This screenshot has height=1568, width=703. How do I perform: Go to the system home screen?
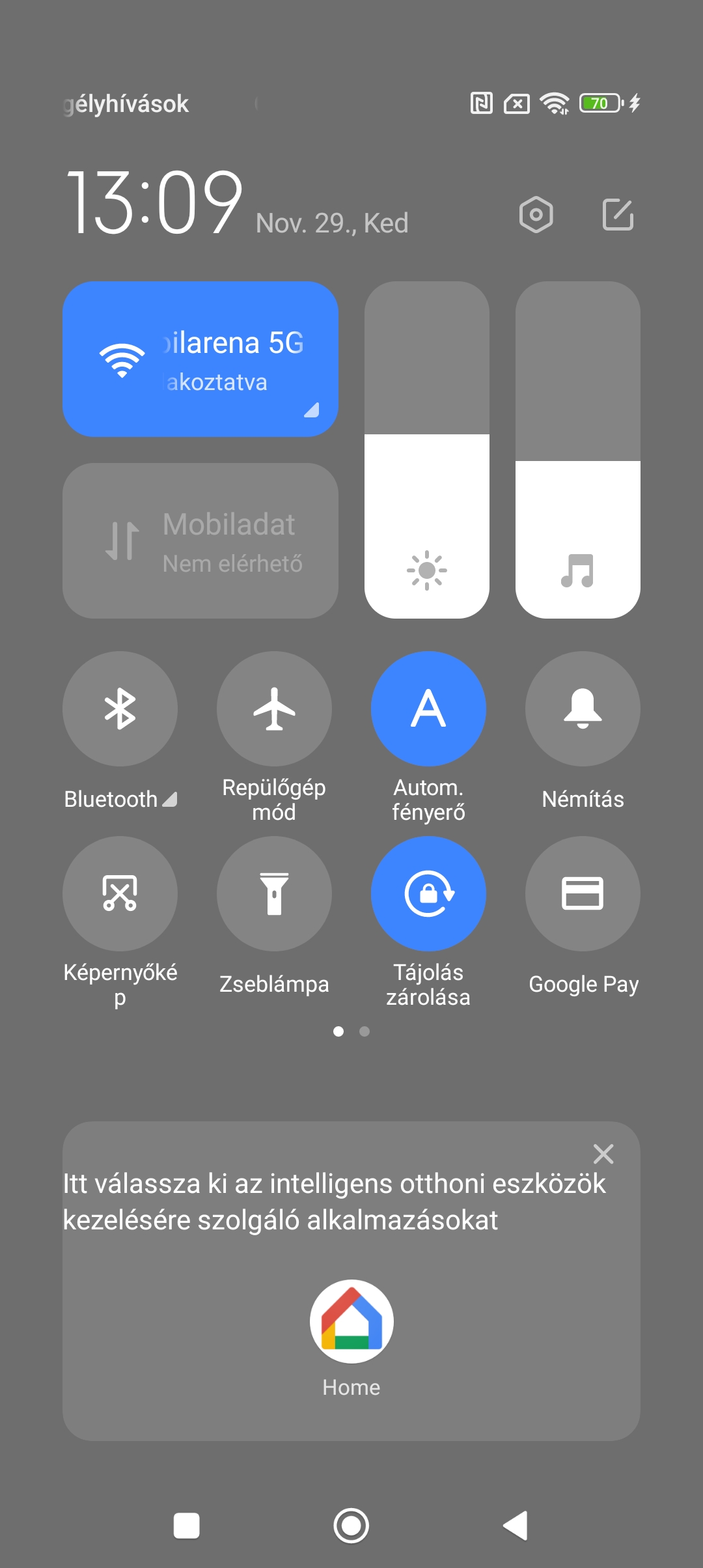[x=351, y=1525]
